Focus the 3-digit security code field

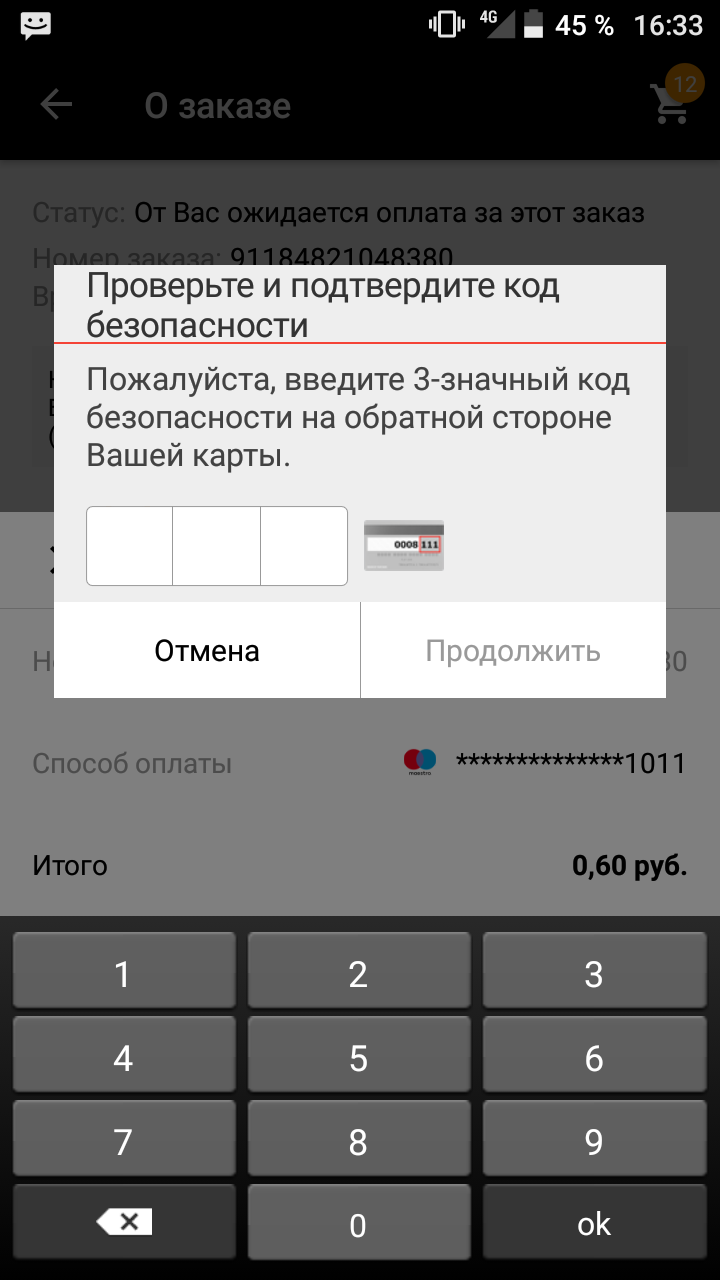217,546
